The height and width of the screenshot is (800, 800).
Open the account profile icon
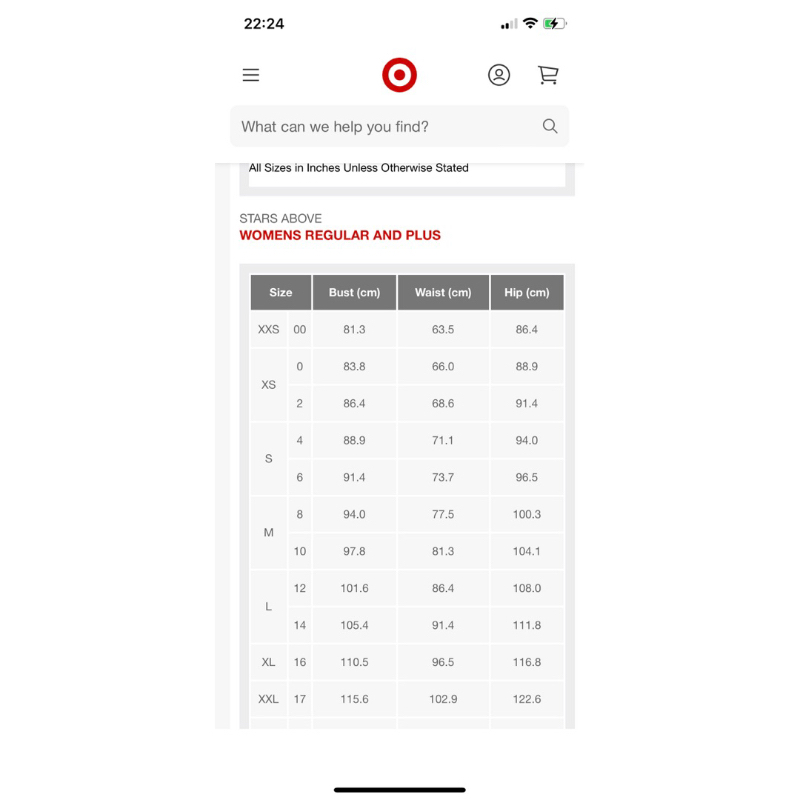tap(499, 75)
